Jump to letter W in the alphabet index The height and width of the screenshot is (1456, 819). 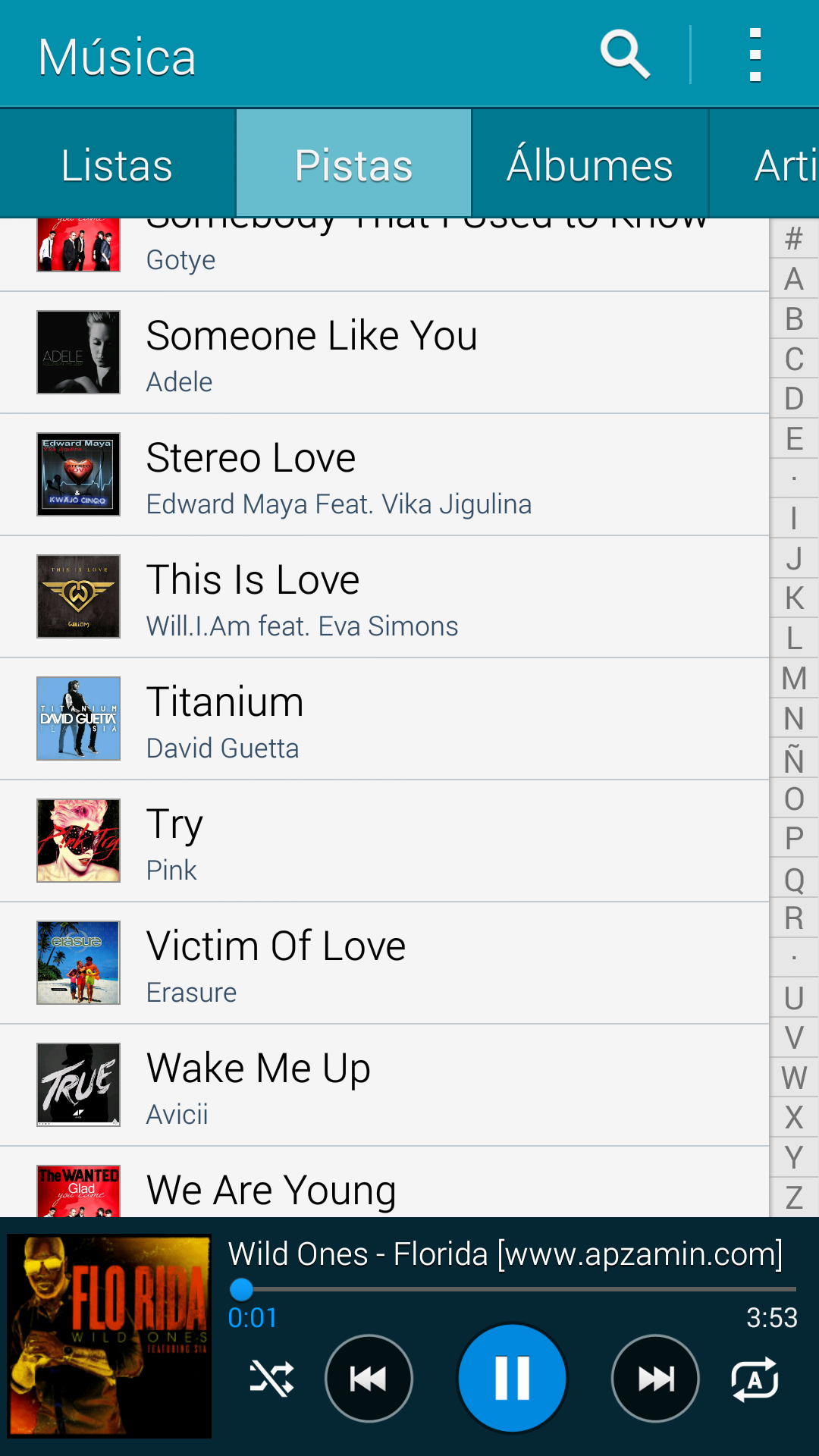tap(794, 1078)
